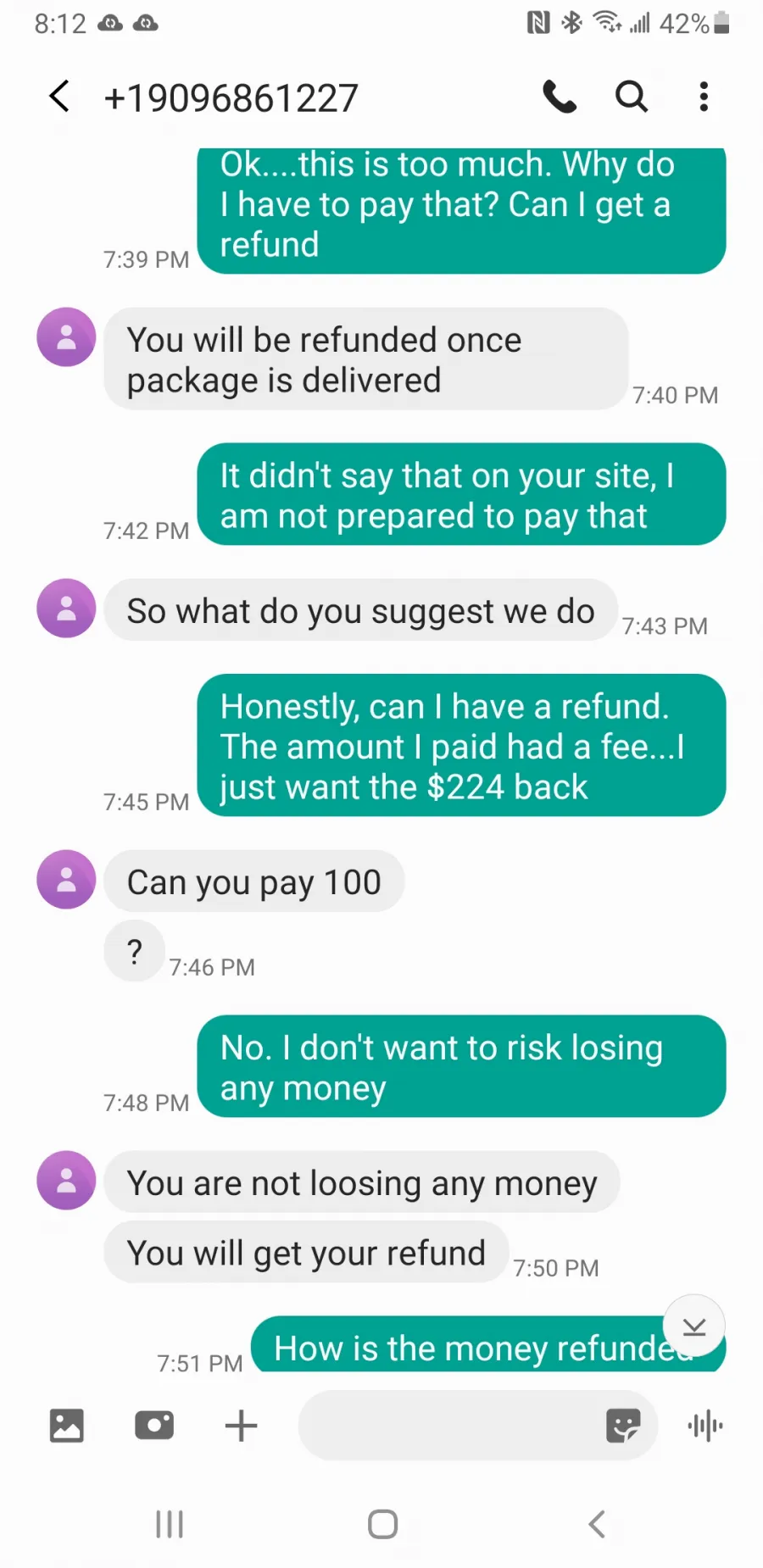The height and width of the screenshot is (1568, 763).
Task: Call +19096861227 with the phone icon
Action: pyautogui.click(x=560, y=97)
